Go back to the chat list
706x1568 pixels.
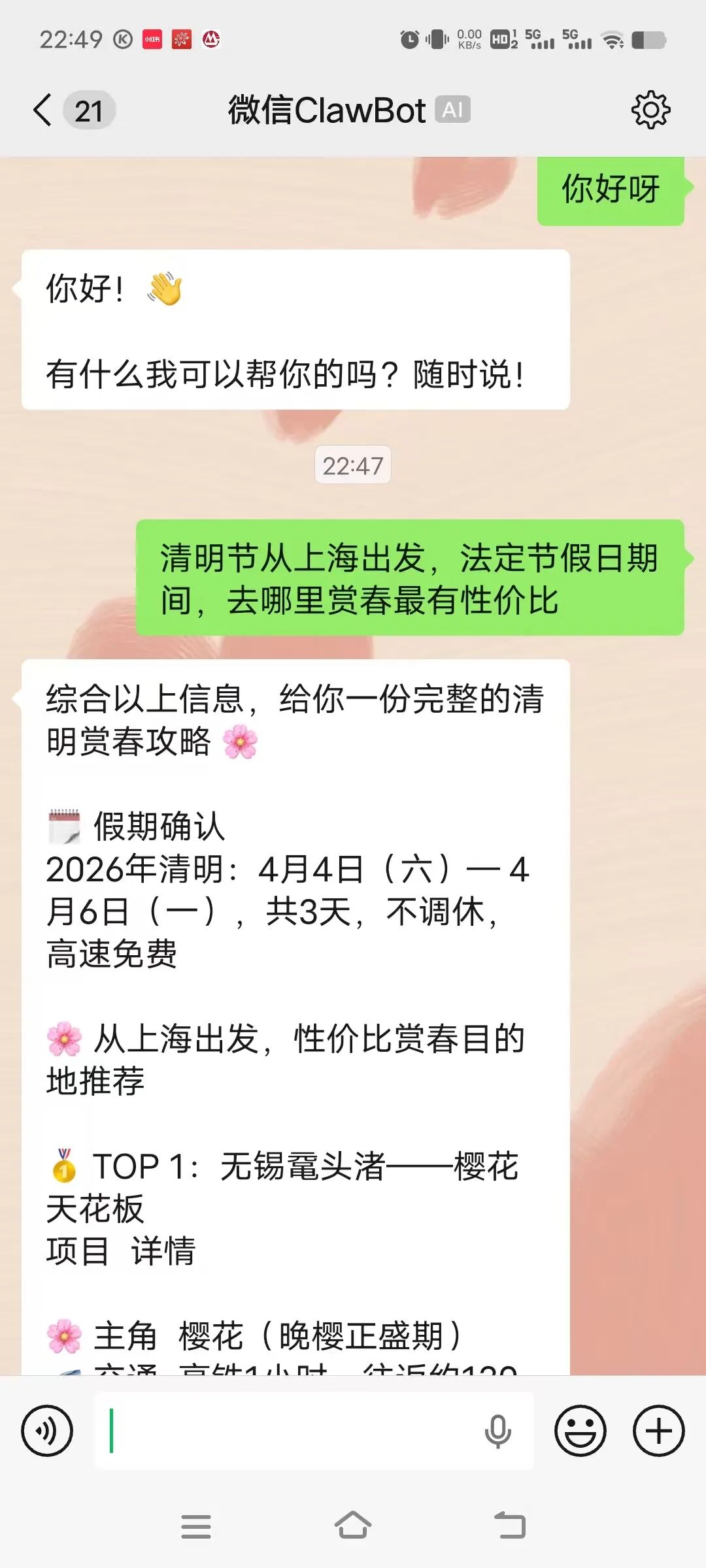pyautogui.click(x=43, y=110)
